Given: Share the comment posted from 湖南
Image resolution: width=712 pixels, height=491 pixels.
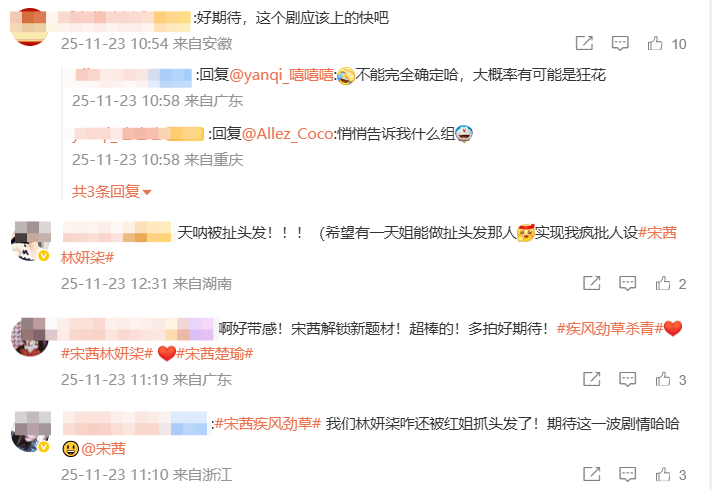Looking at the screenshot, I should tap(590, 283).
